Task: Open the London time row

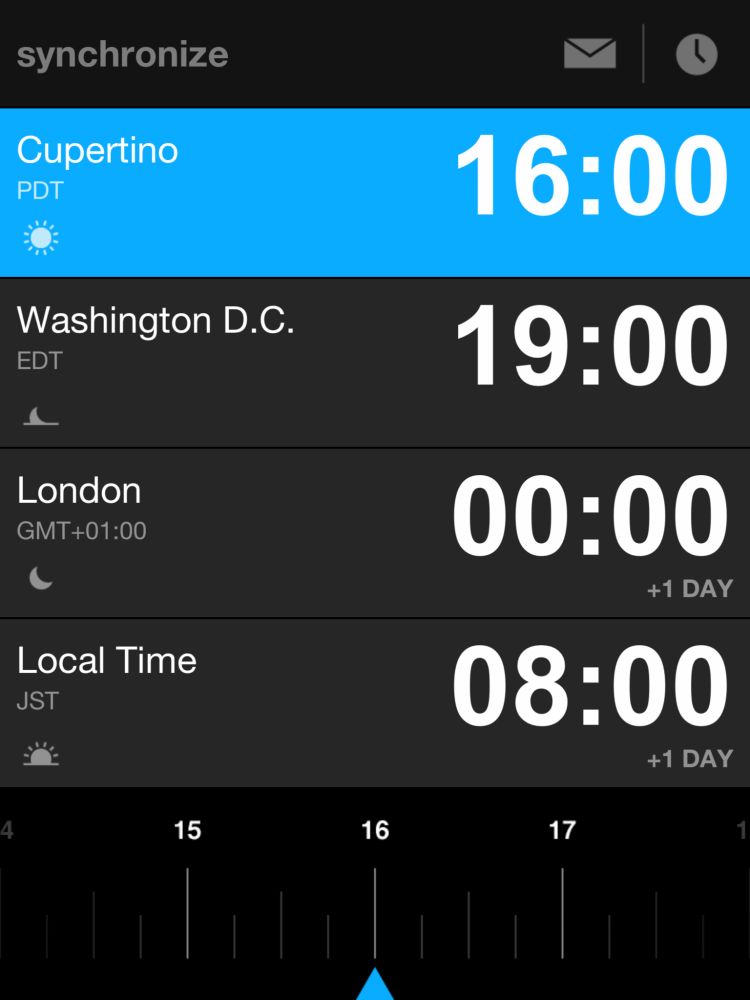Action: (x=375, y=532)
